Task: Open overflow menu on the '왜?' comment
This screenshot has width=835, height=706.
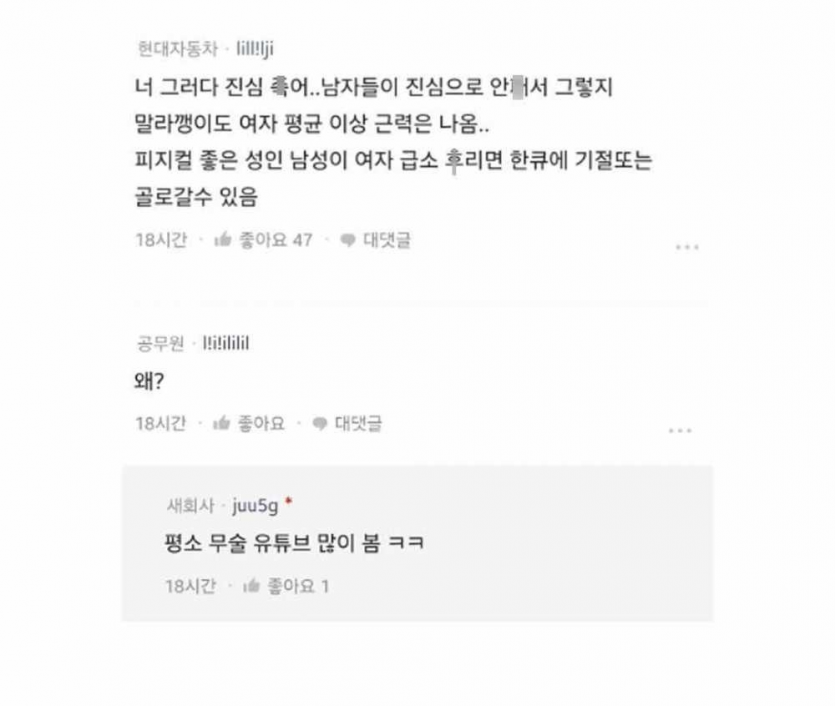Action: (679, 429)
